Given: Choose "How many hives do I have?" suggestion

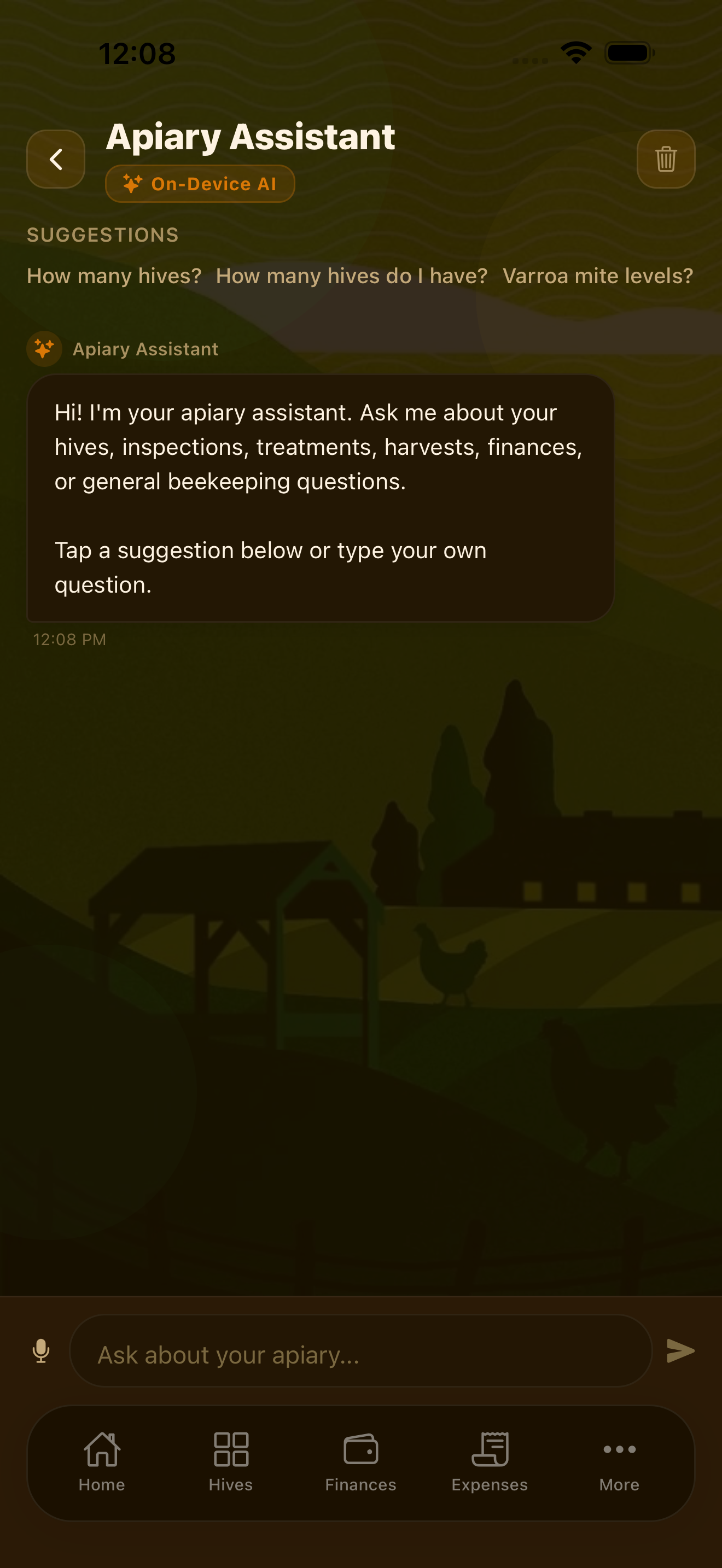Looking at the screenshot, I should coord(351,276).
